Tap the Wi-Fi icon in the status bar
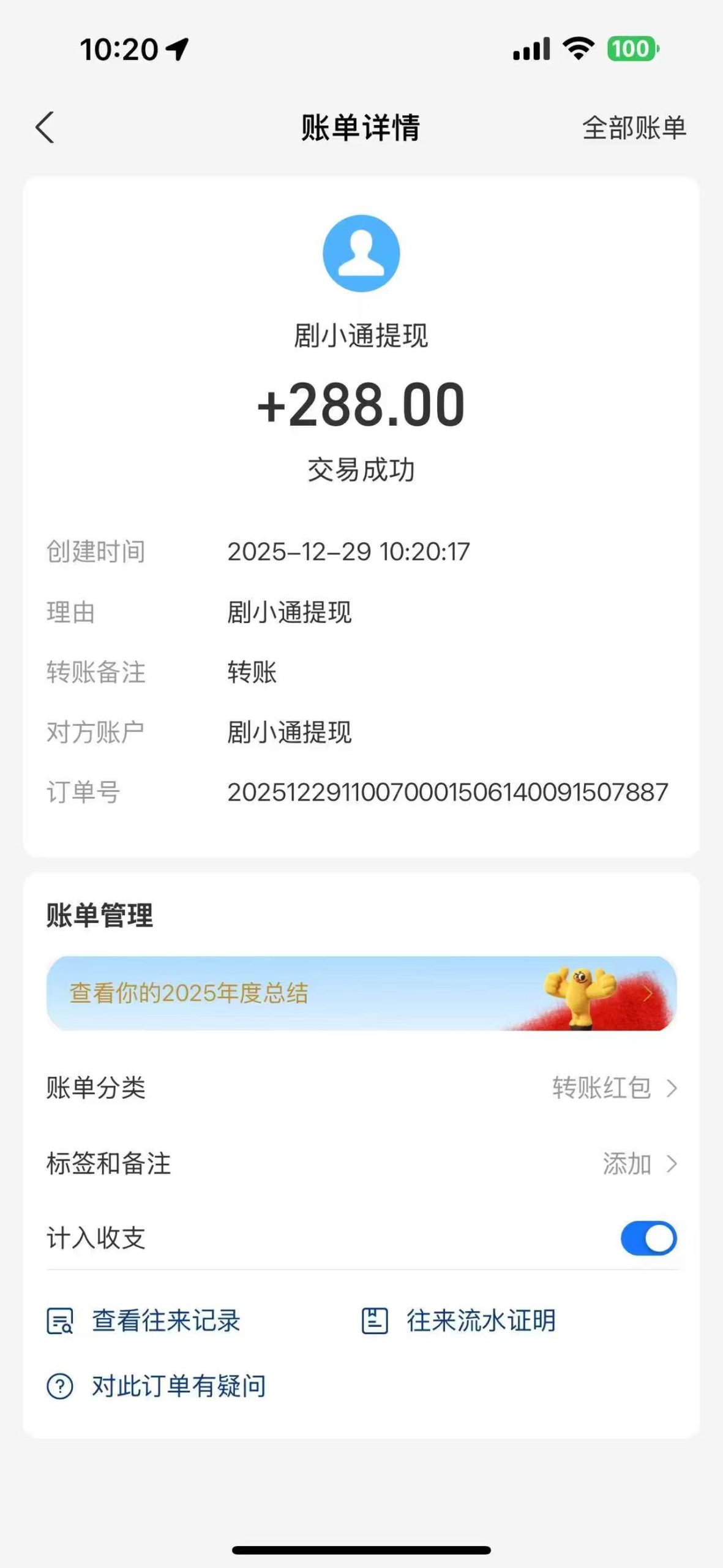Screen dimensions: 723x1568 [576, 50]
